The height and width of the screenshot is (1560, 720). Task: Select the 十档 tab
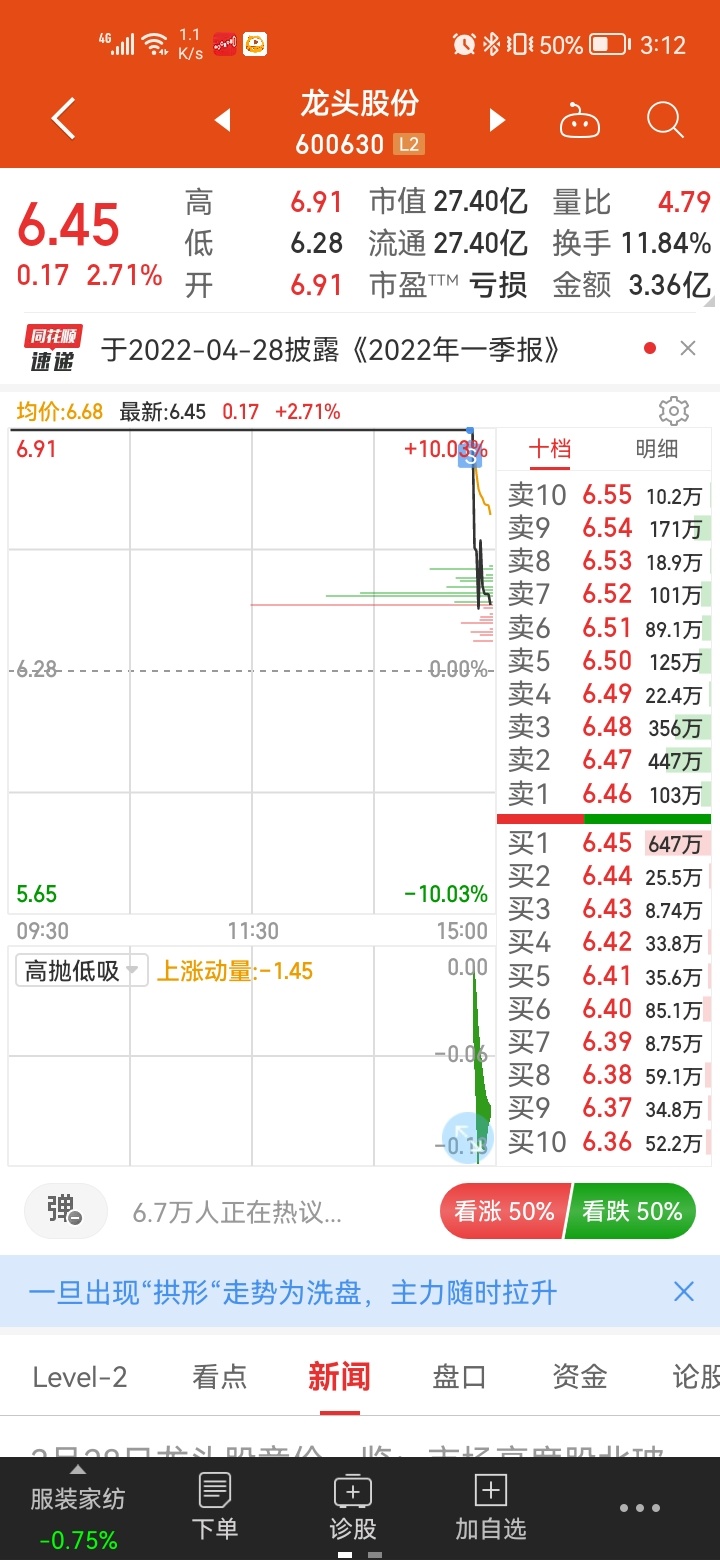[550, 449]
